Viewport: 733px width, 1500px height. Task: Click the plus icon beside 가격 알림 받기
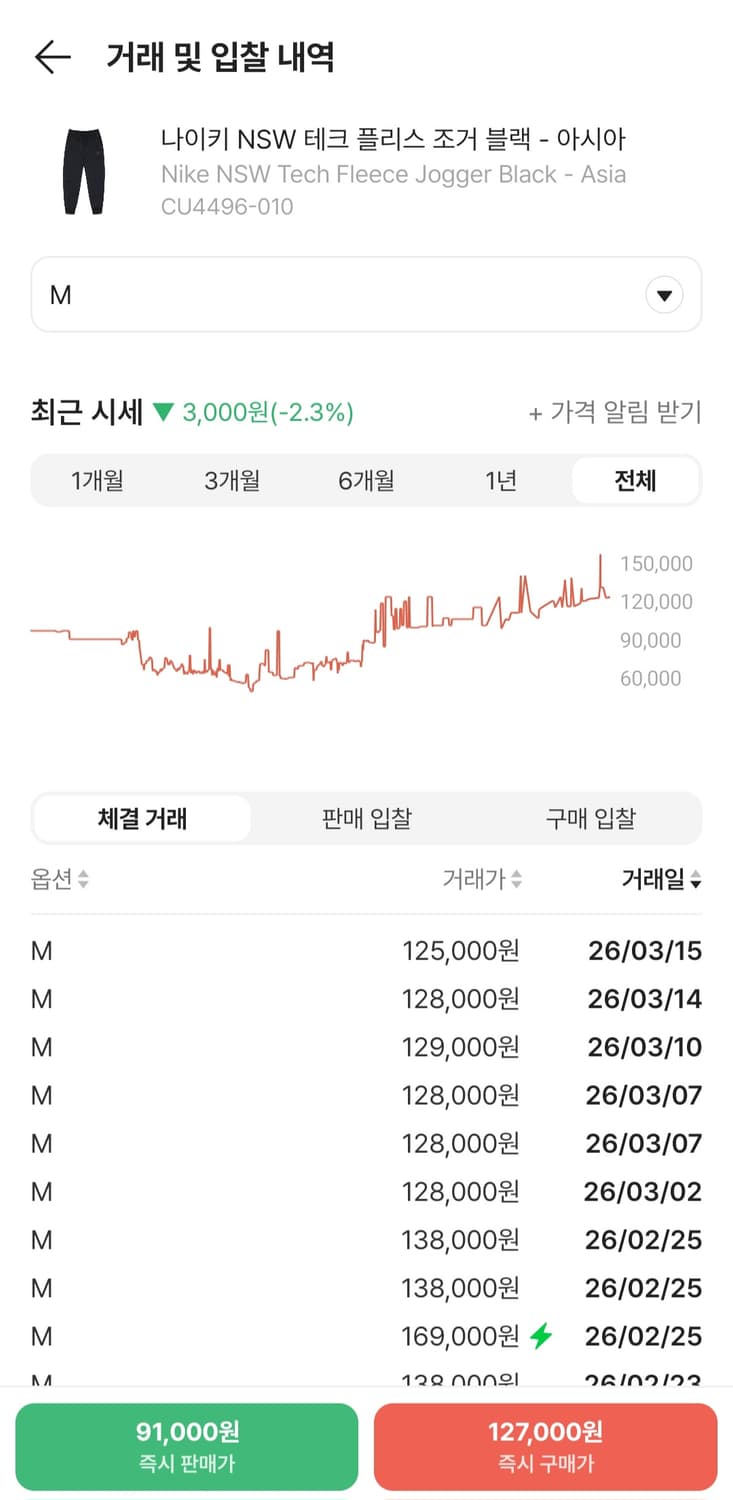pos(534,412)
